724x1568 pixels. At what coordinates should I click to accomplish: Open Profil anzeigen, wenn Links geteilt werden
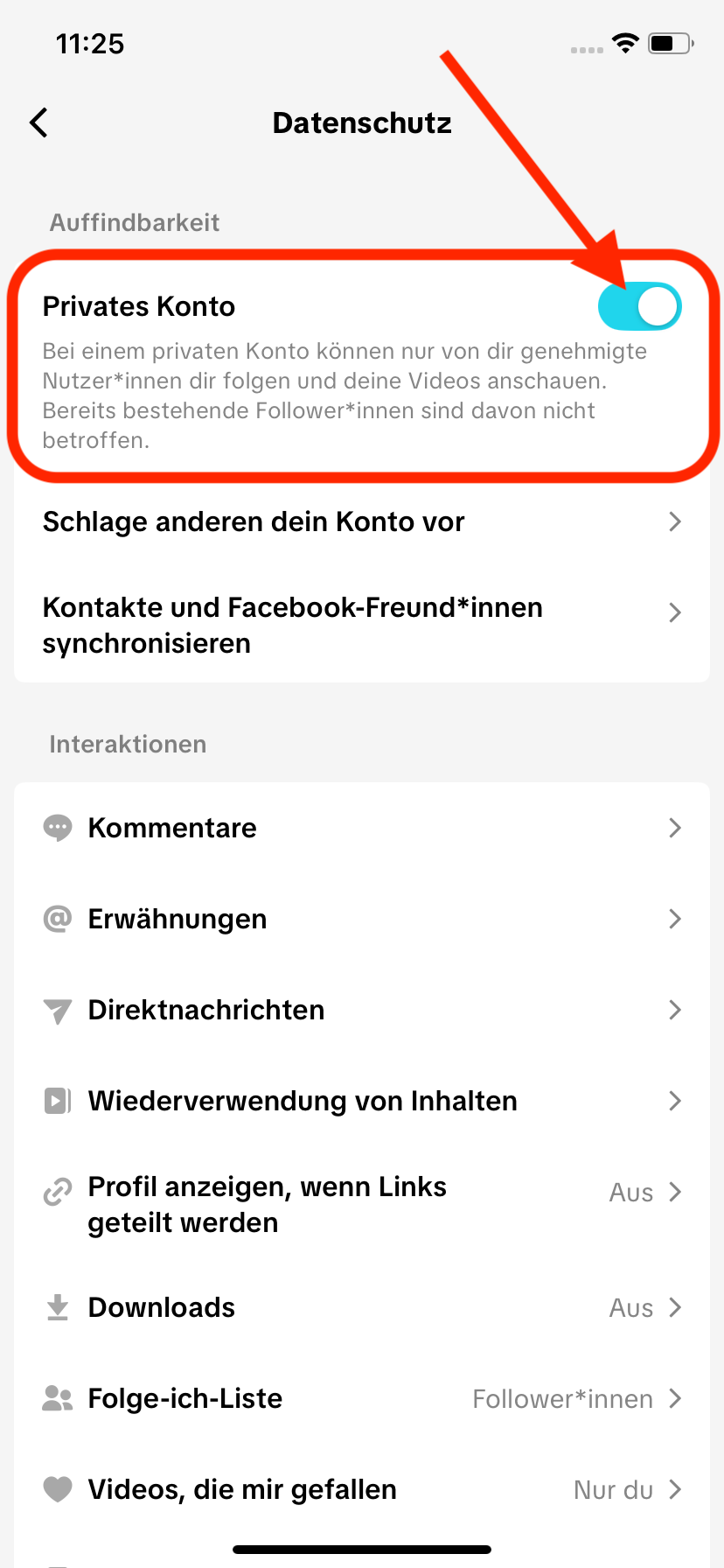(362, 1204)
